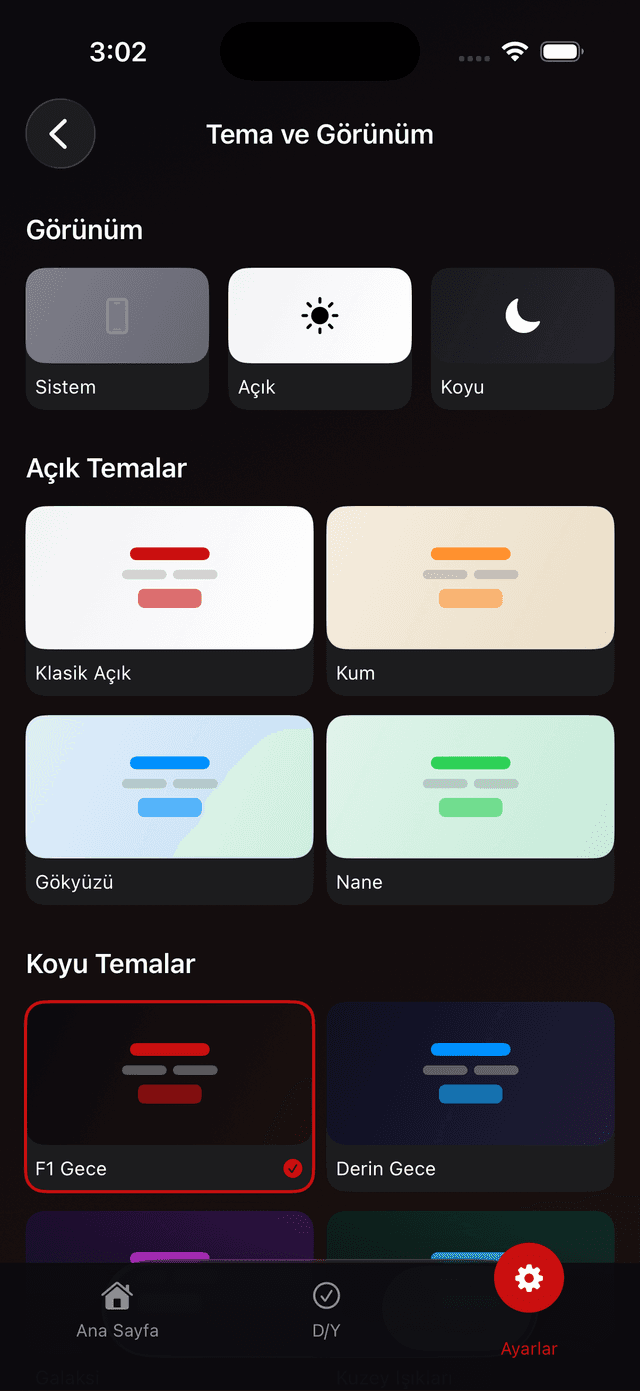Choose the Derin Gece theme
Image resolution: width=640 pixels, height=1391 pixels.
470,1096
